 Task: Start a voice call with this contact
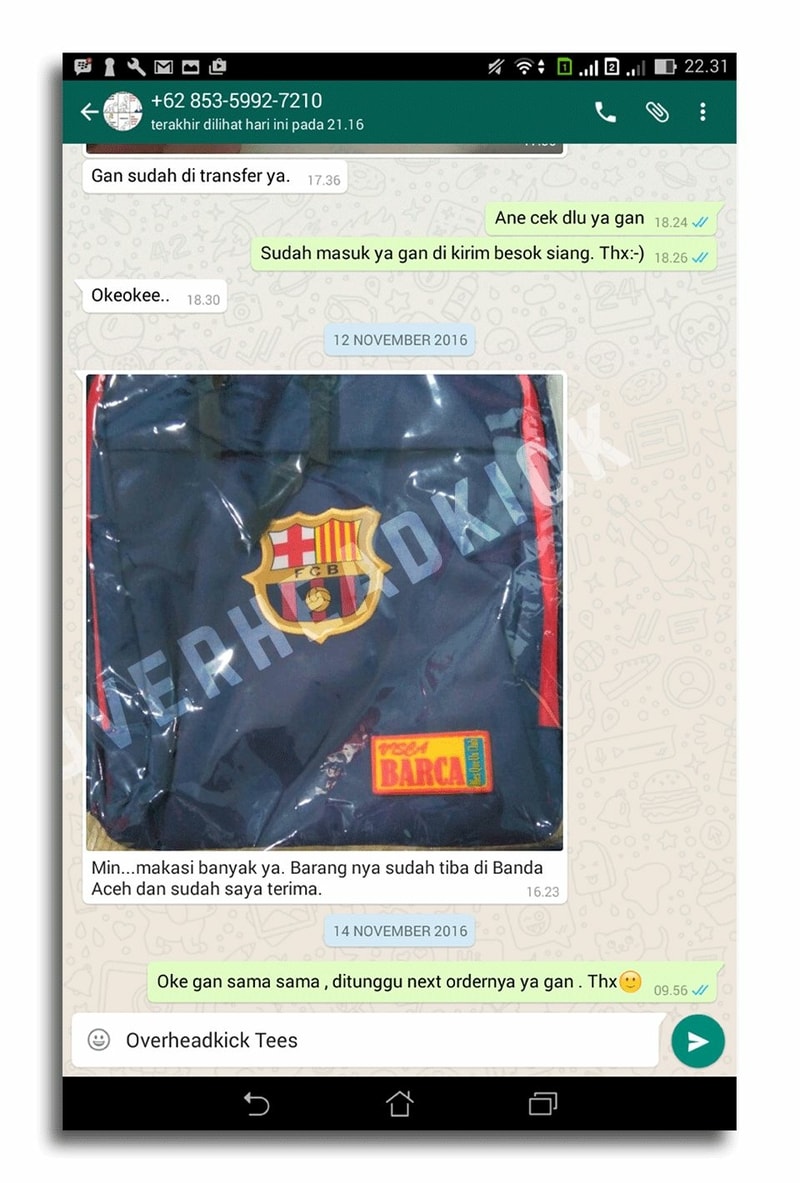click(x=605, y=112)
